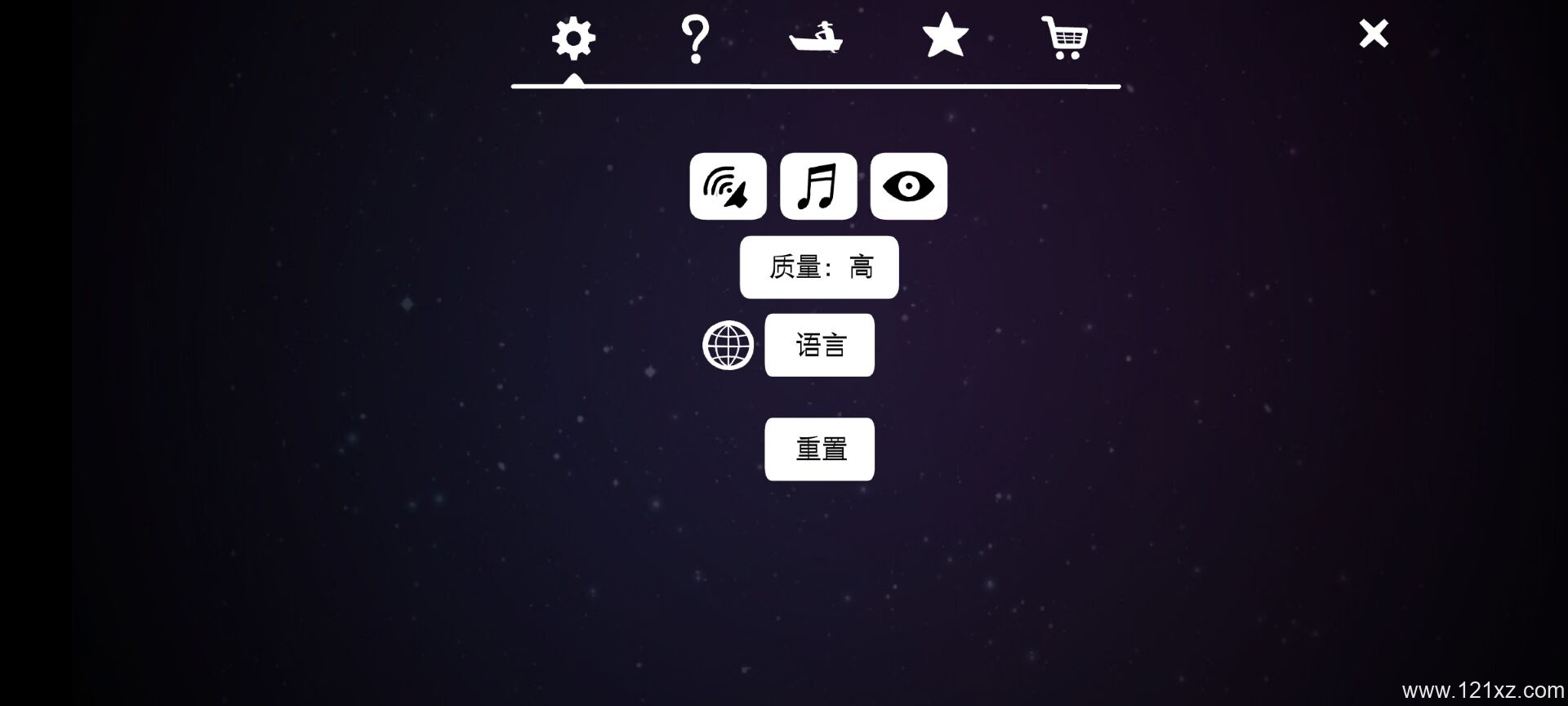
Task: Toggle the music note button
Action: click(x=818, y=186)
